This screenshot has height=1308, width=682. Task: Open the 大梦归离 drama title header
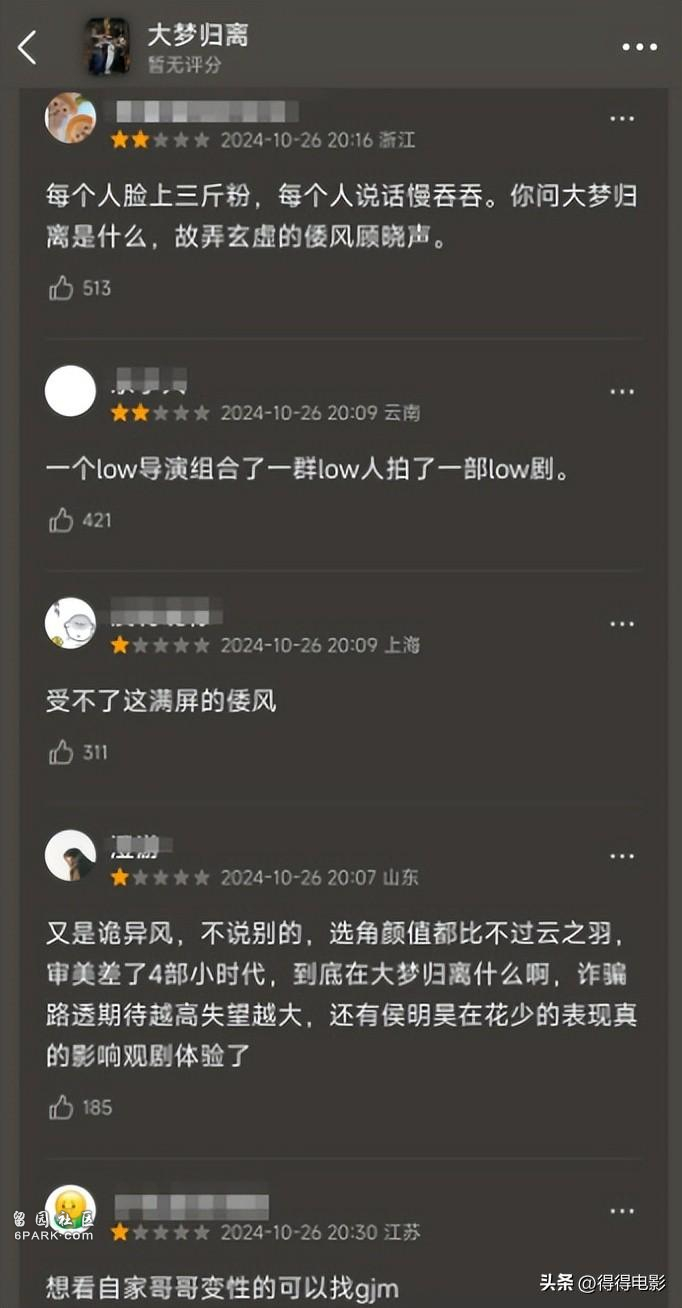tap(197, 37)
